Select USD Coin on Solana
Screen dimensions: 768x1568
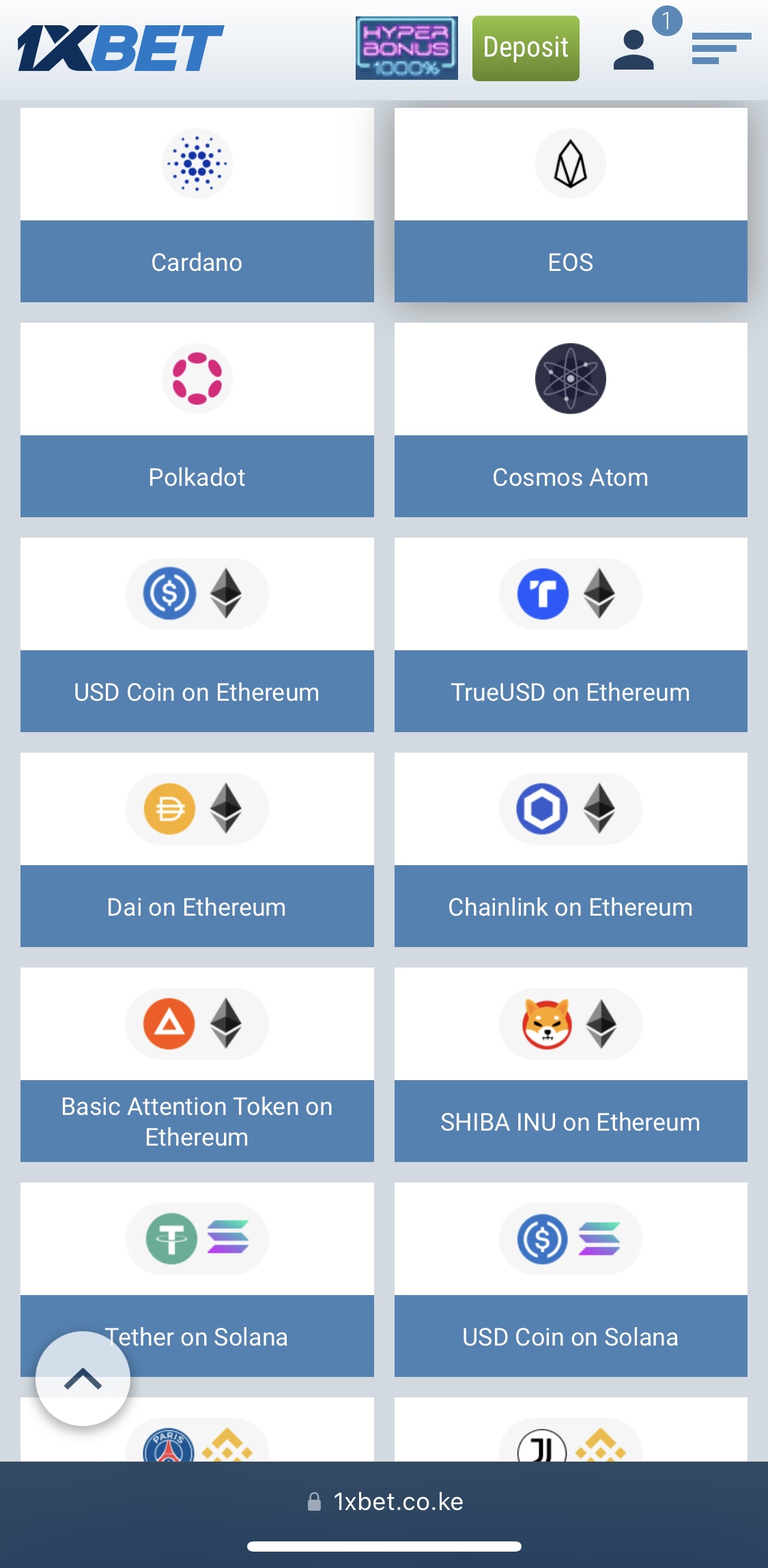point(571,1279)
